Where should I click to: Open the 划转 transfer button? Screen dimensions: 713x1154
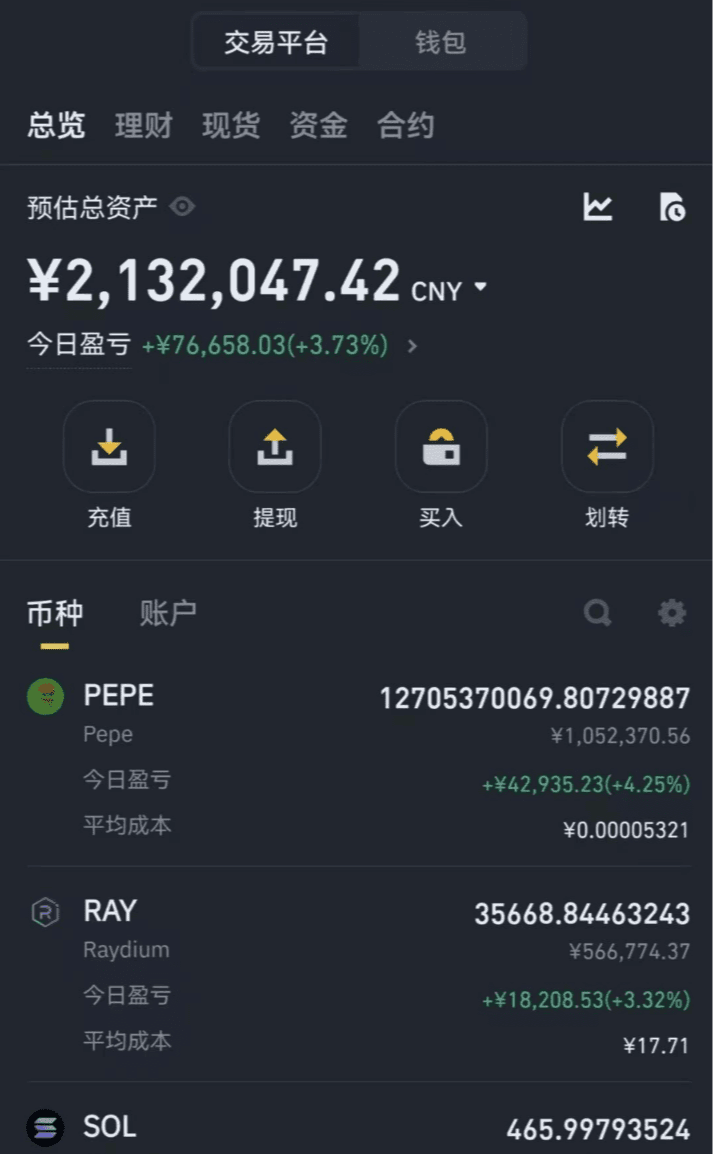tap(607, 447)
